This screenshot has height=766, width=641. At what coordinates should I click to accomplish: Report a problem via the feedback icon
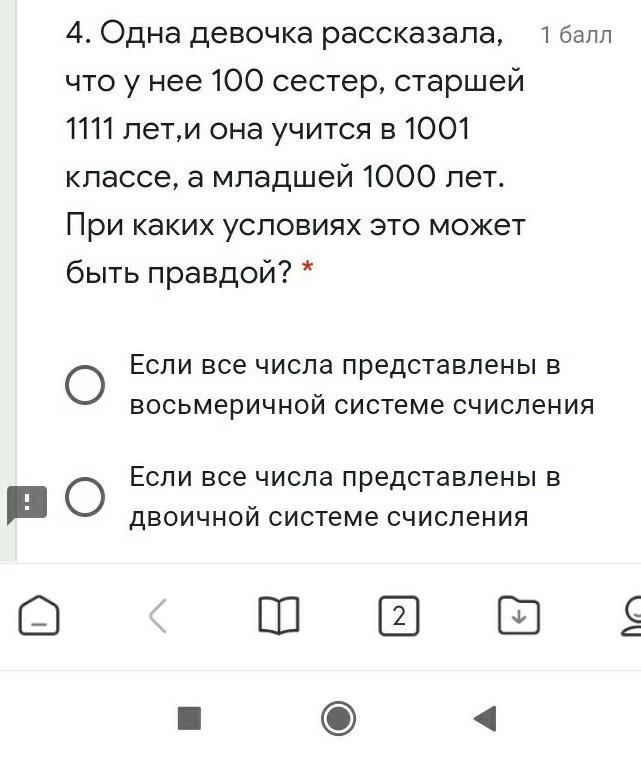click(x=26, y=502)
